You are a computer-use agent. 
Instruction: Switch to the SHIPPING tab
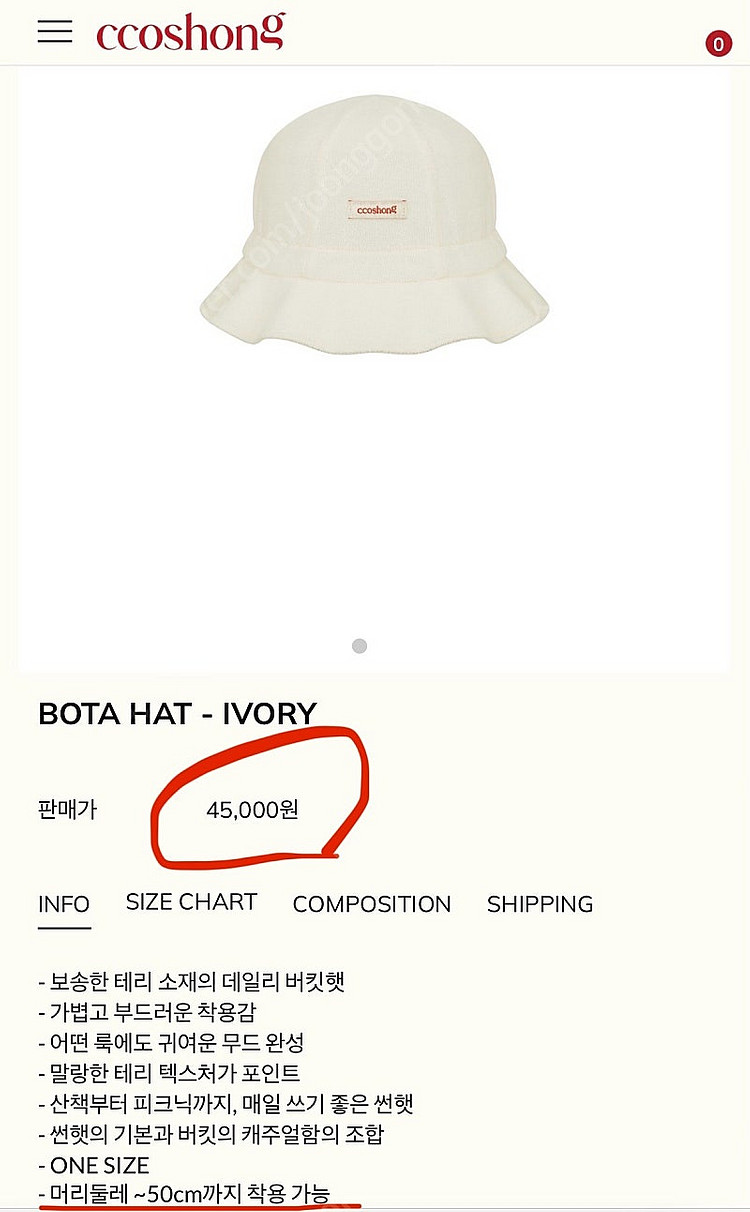click(x=540, y=904)
